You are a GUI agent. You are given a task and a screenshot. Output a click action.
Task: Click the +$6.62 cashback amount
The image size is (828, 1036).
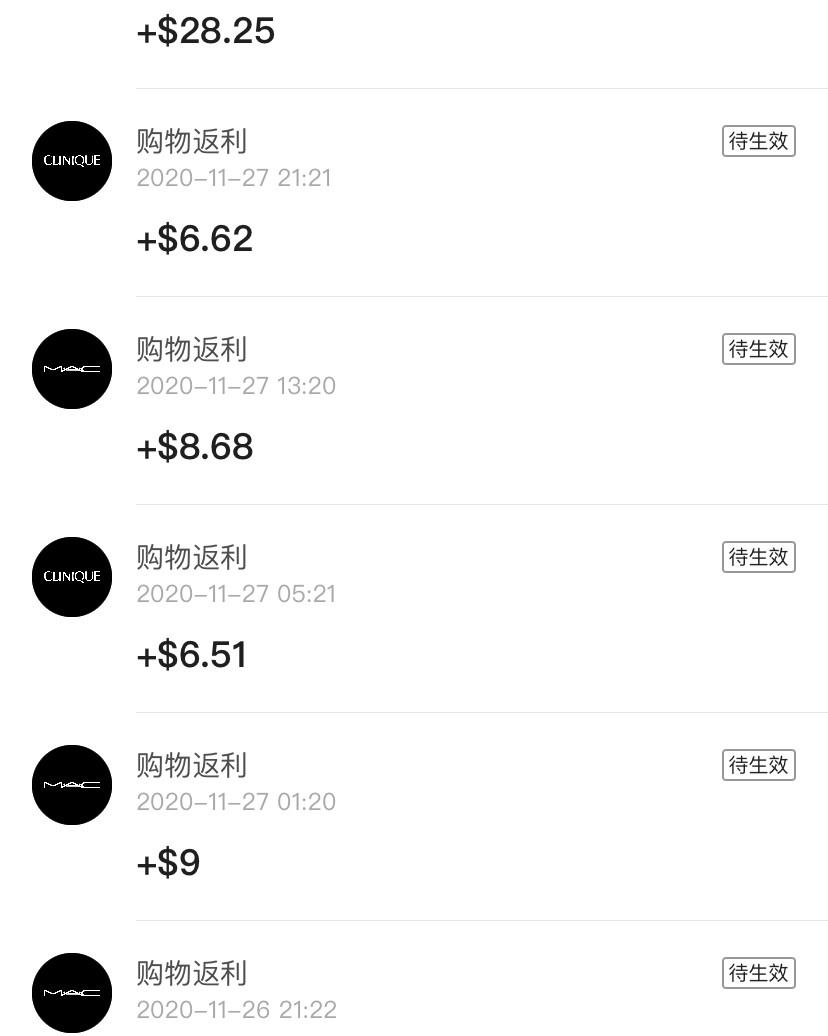click(x=194, y=238)
